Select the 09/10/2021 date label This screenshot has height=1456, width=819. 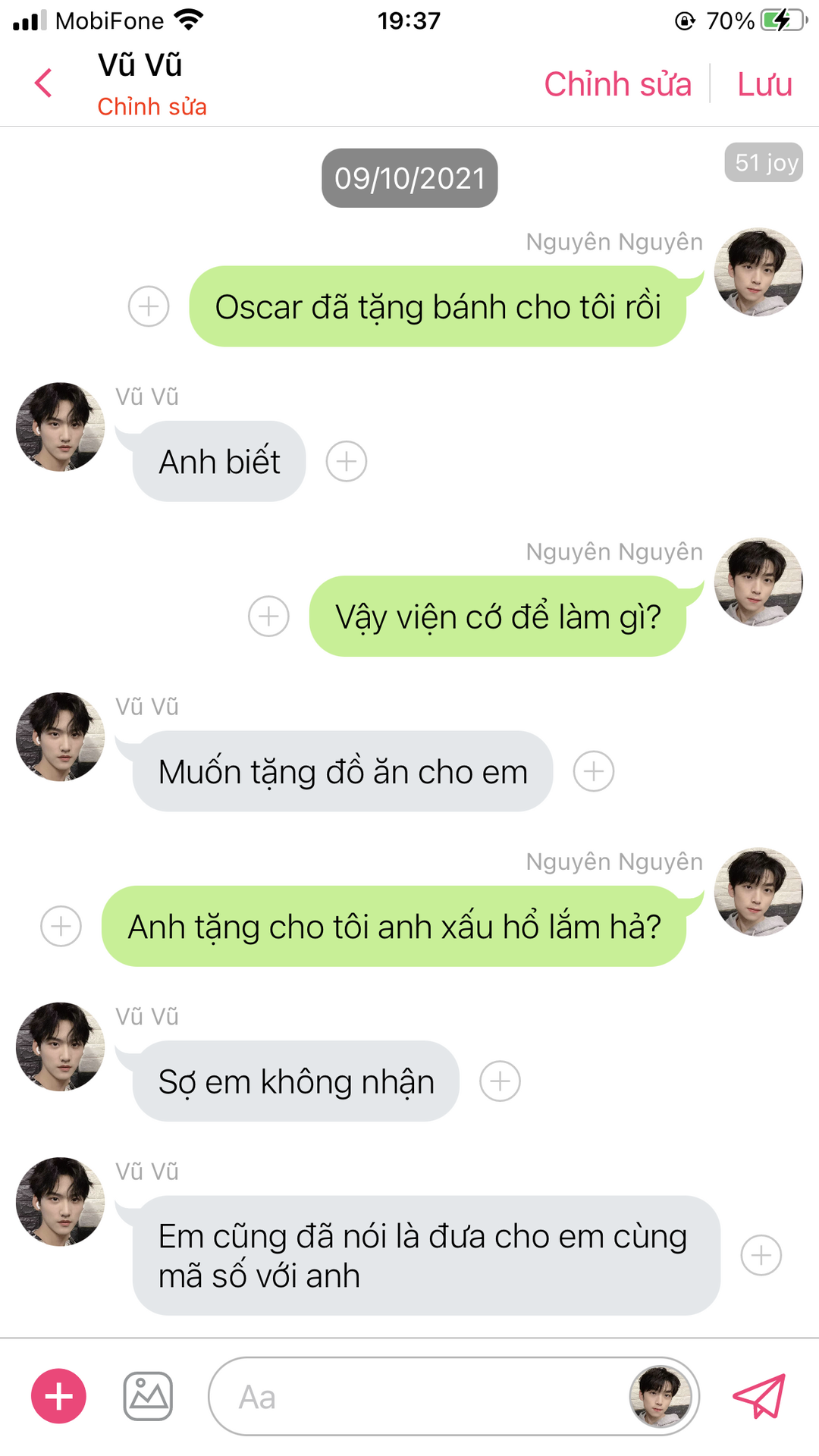pos(409,178)
